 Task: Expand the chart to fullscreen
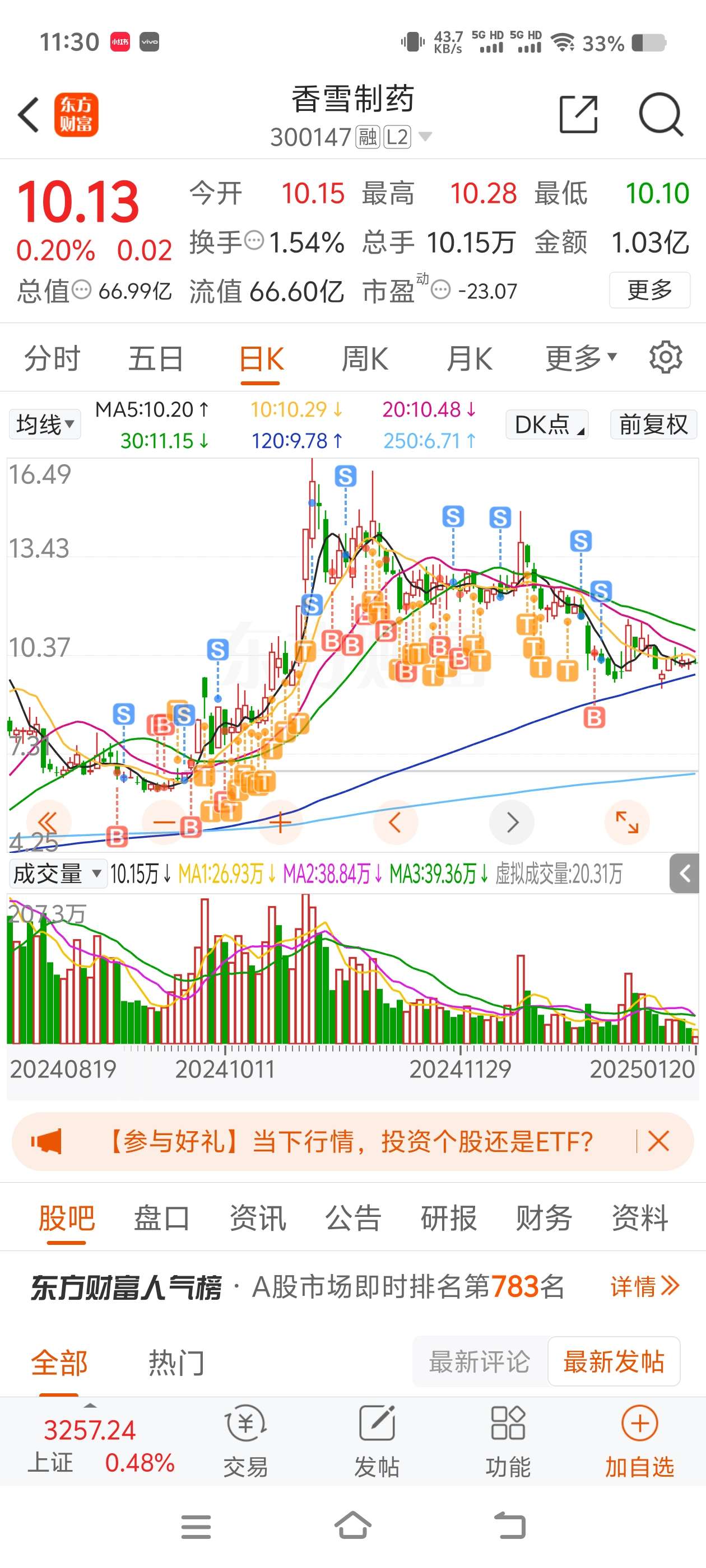[627, 822]
